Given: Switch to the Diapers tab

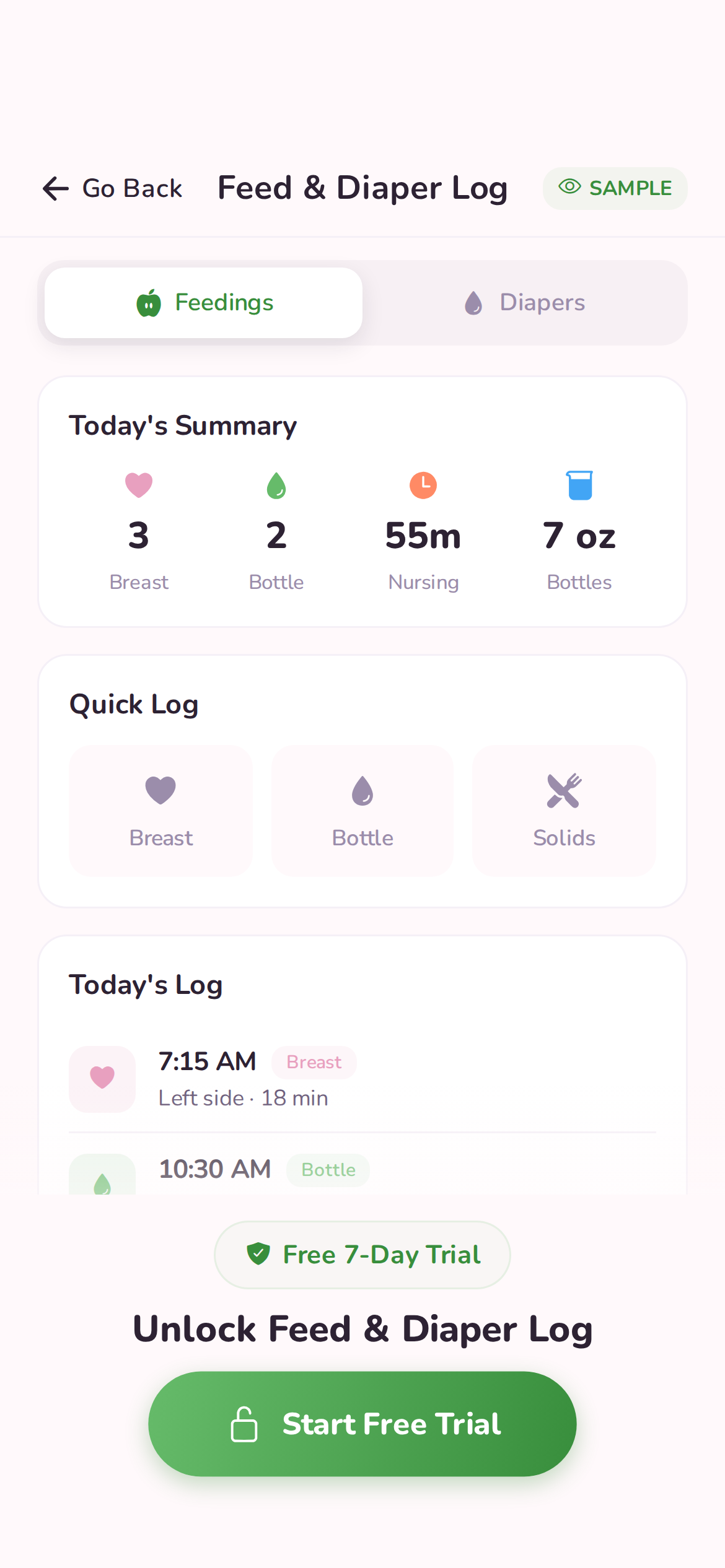Looking at the screenshot, I should coord(524,303).
